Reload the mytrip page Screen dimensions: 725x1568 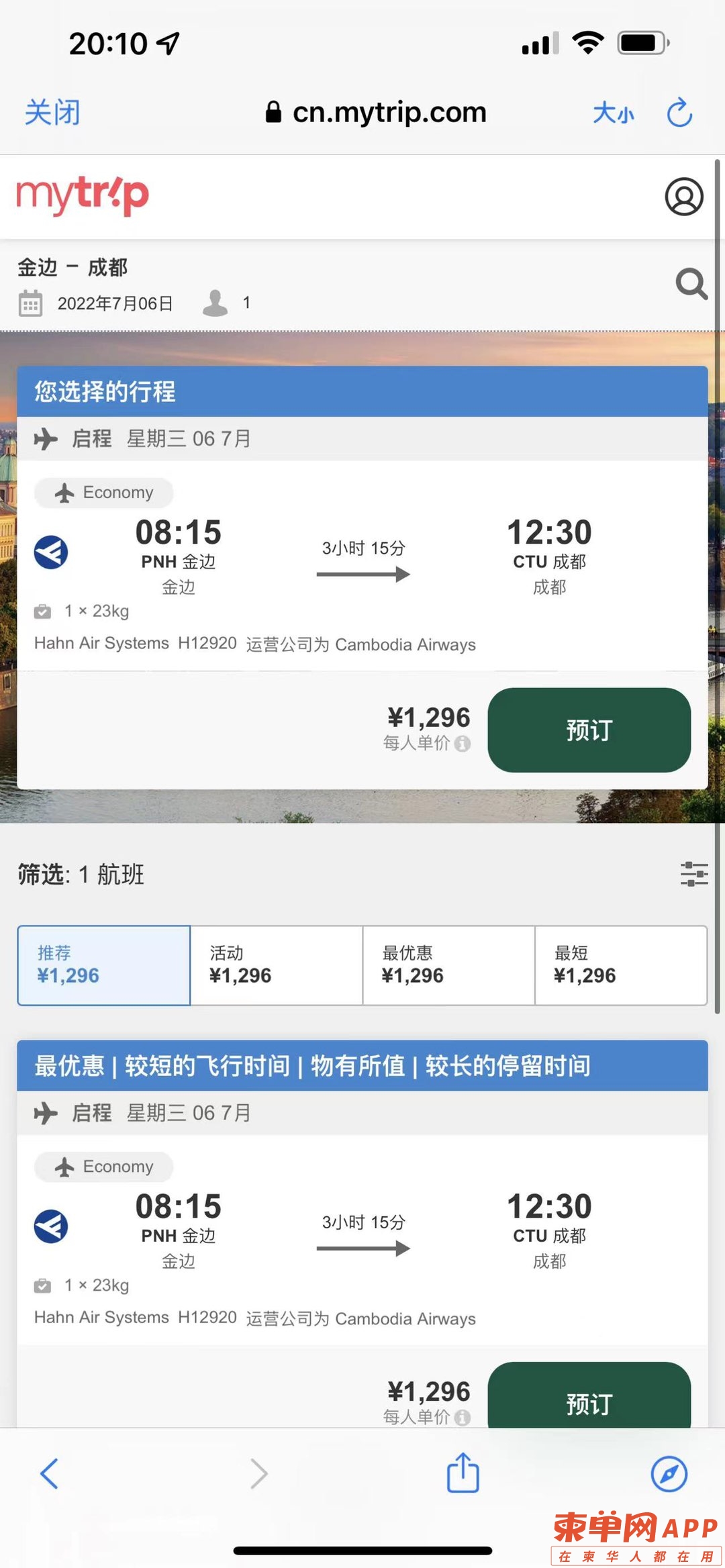pyautogui.click(x=679, y=112)
